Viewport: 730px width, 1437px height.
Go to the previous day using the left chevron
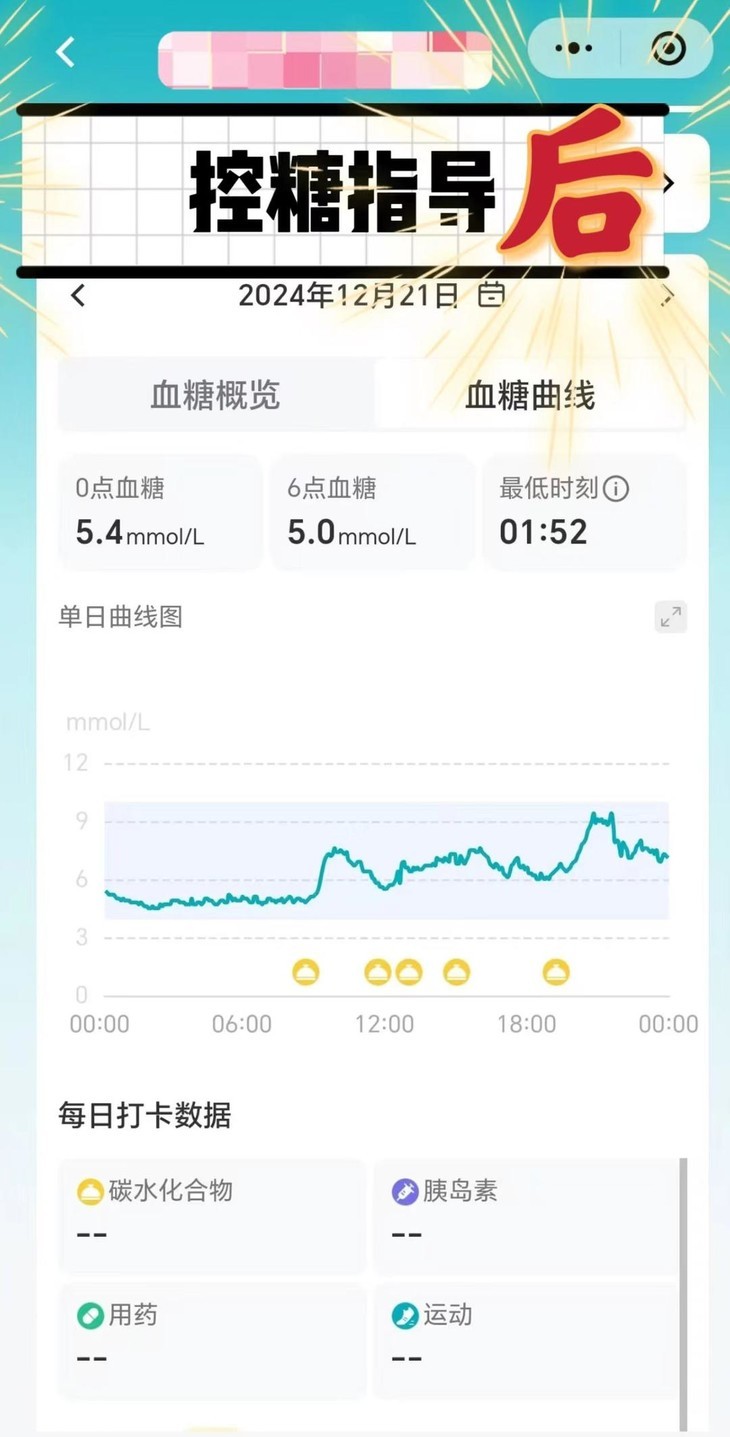pos(81,295)
